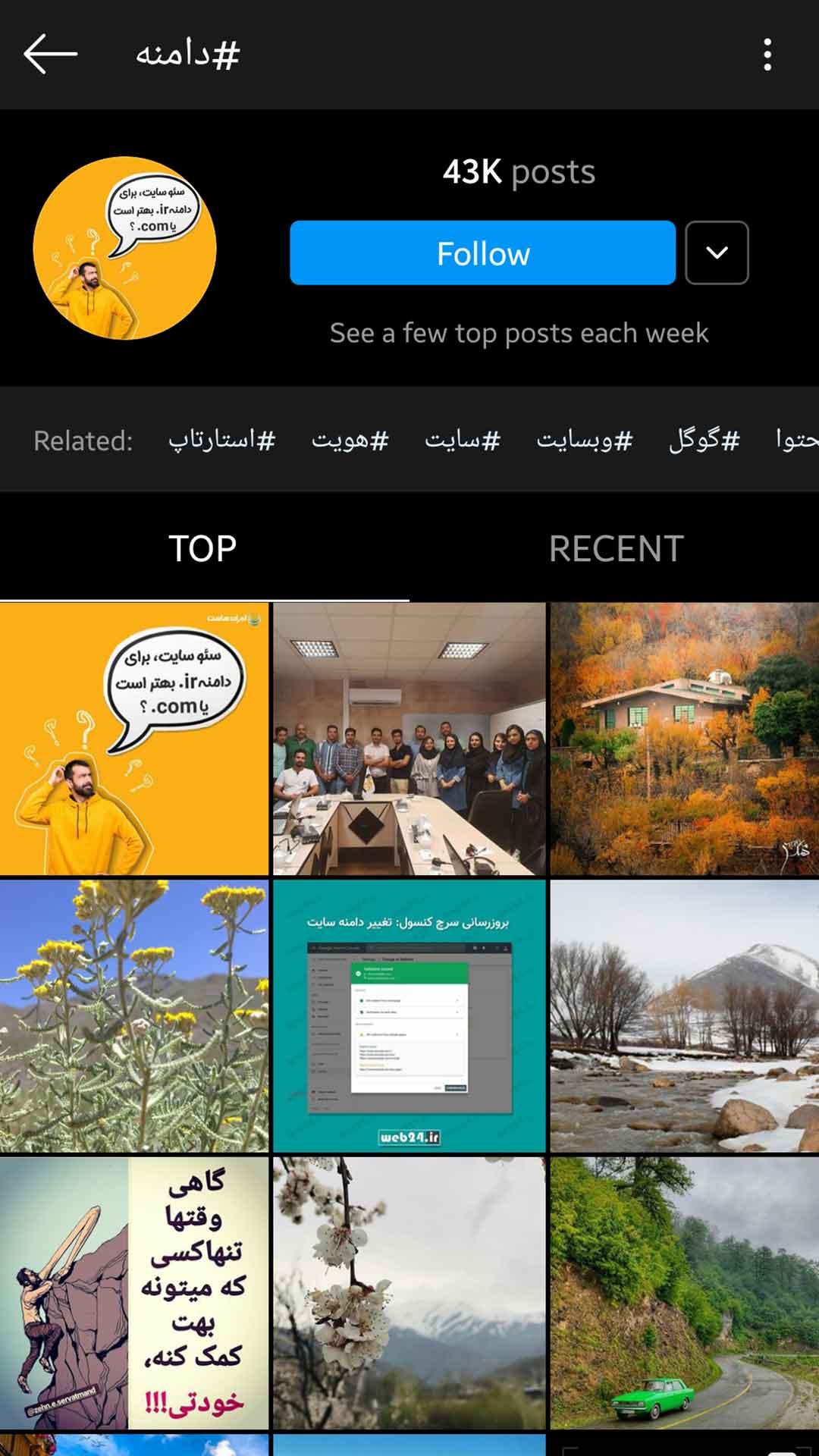
Task: View the snowy mountain river post
Action: pyautogui.click(x=685, y=1016)
